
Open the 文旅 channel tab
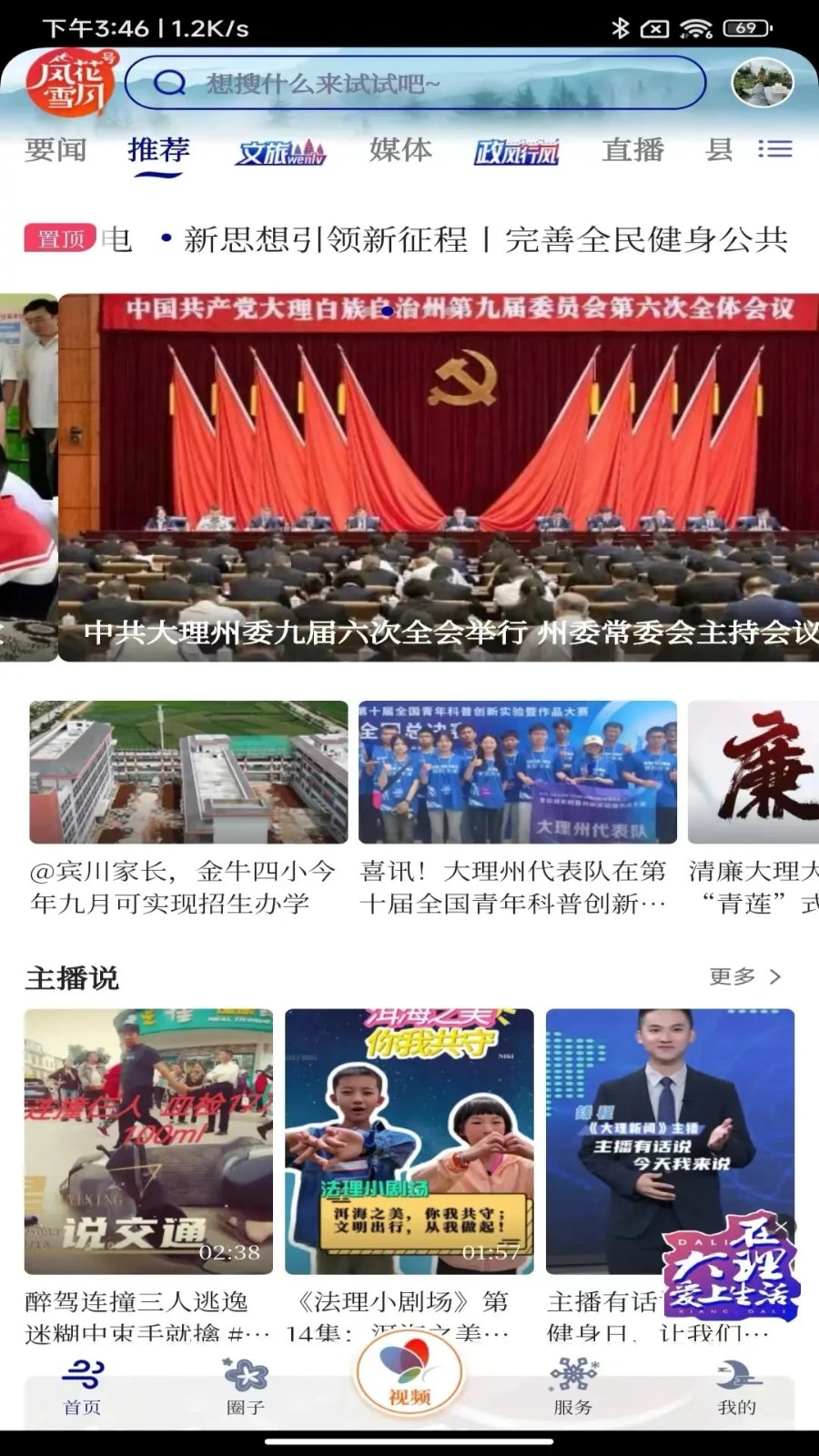point(282,150)
